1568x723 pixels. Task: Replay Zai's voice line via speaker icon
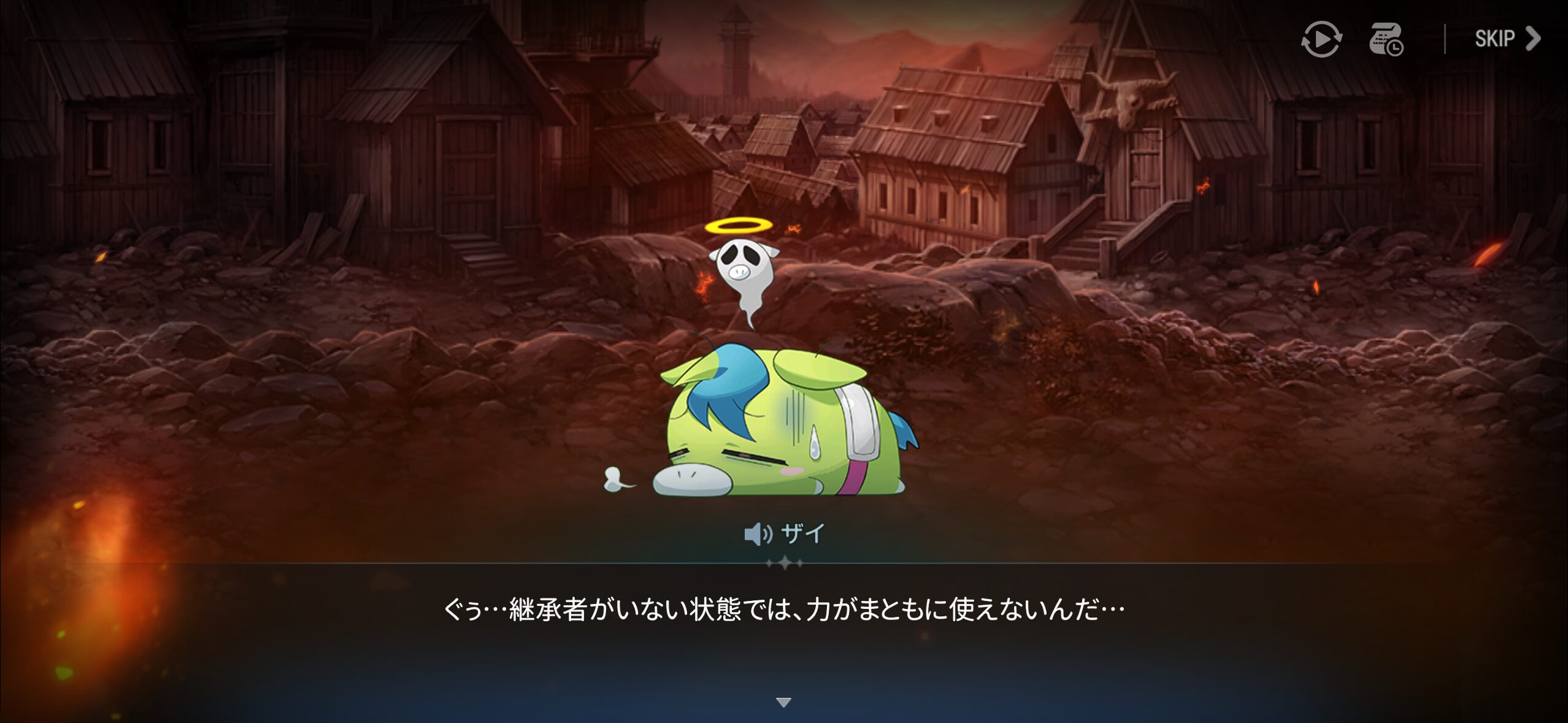(758, 534)
